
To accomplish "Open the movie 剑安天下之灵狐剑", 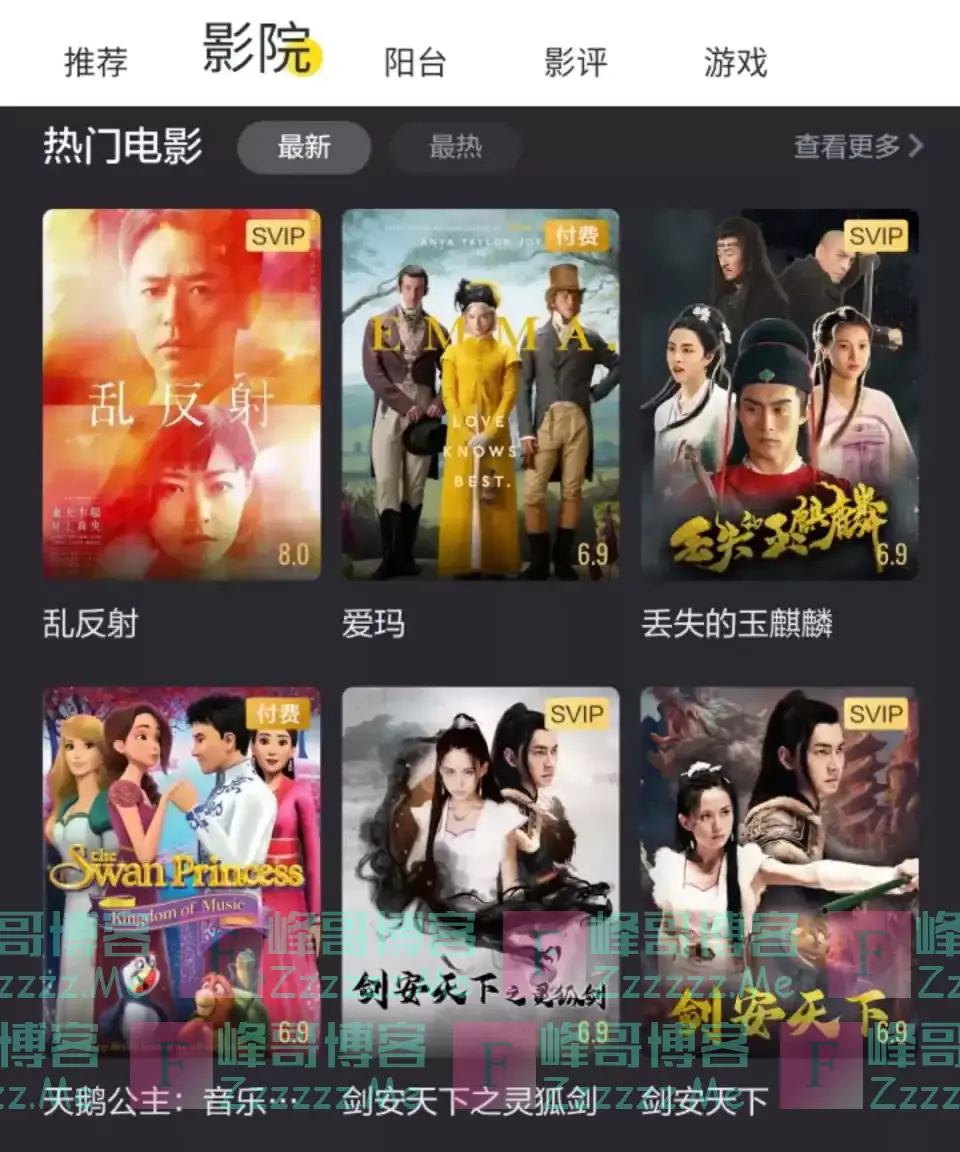I will click(x=480, y=870).
